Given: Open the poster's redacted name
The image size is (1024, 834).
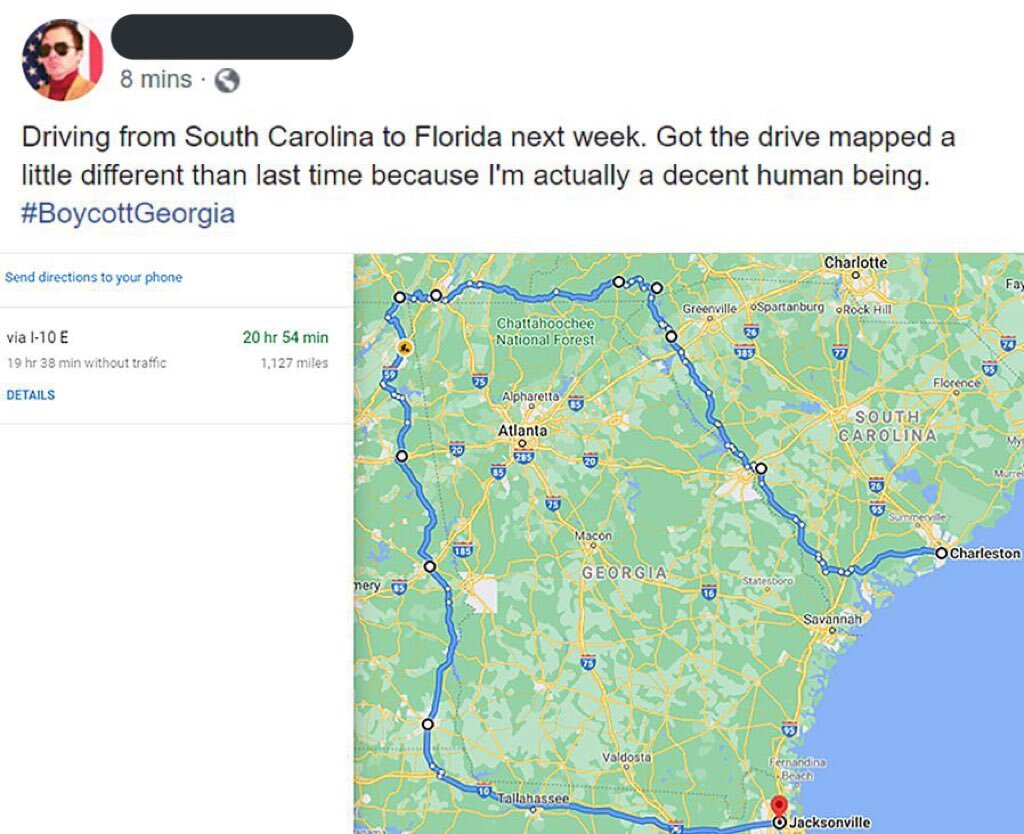Looking at the screenshot, I should (x=232, y=37).
